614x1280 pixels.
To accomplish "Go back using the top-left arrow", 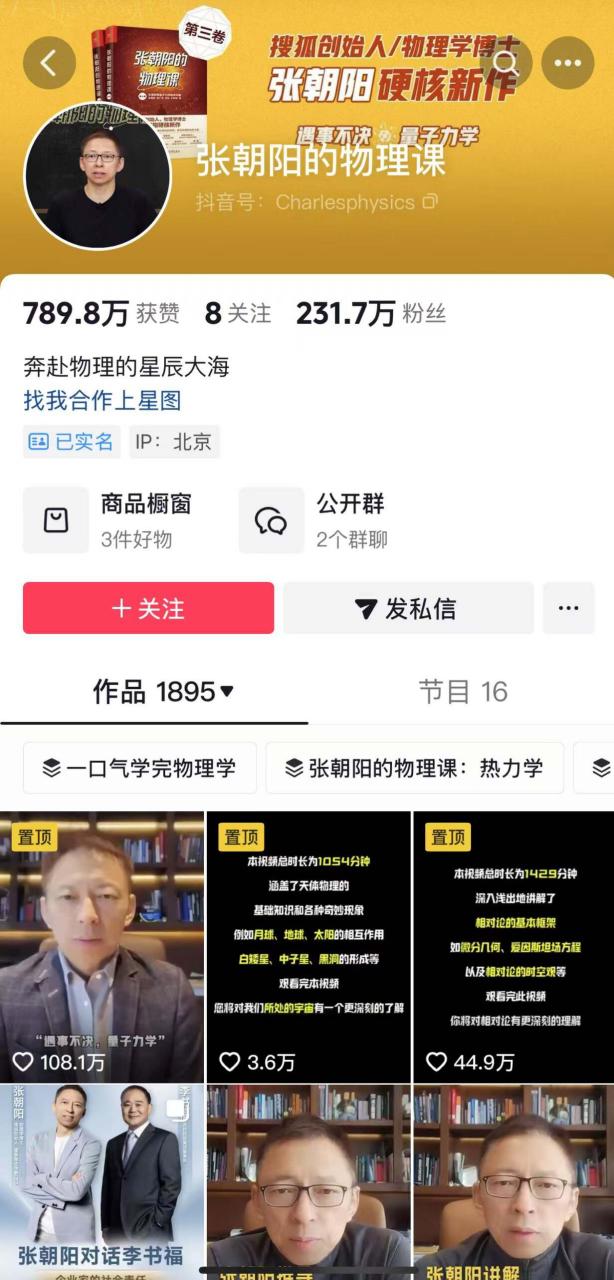I will click(x=49, y=62).
